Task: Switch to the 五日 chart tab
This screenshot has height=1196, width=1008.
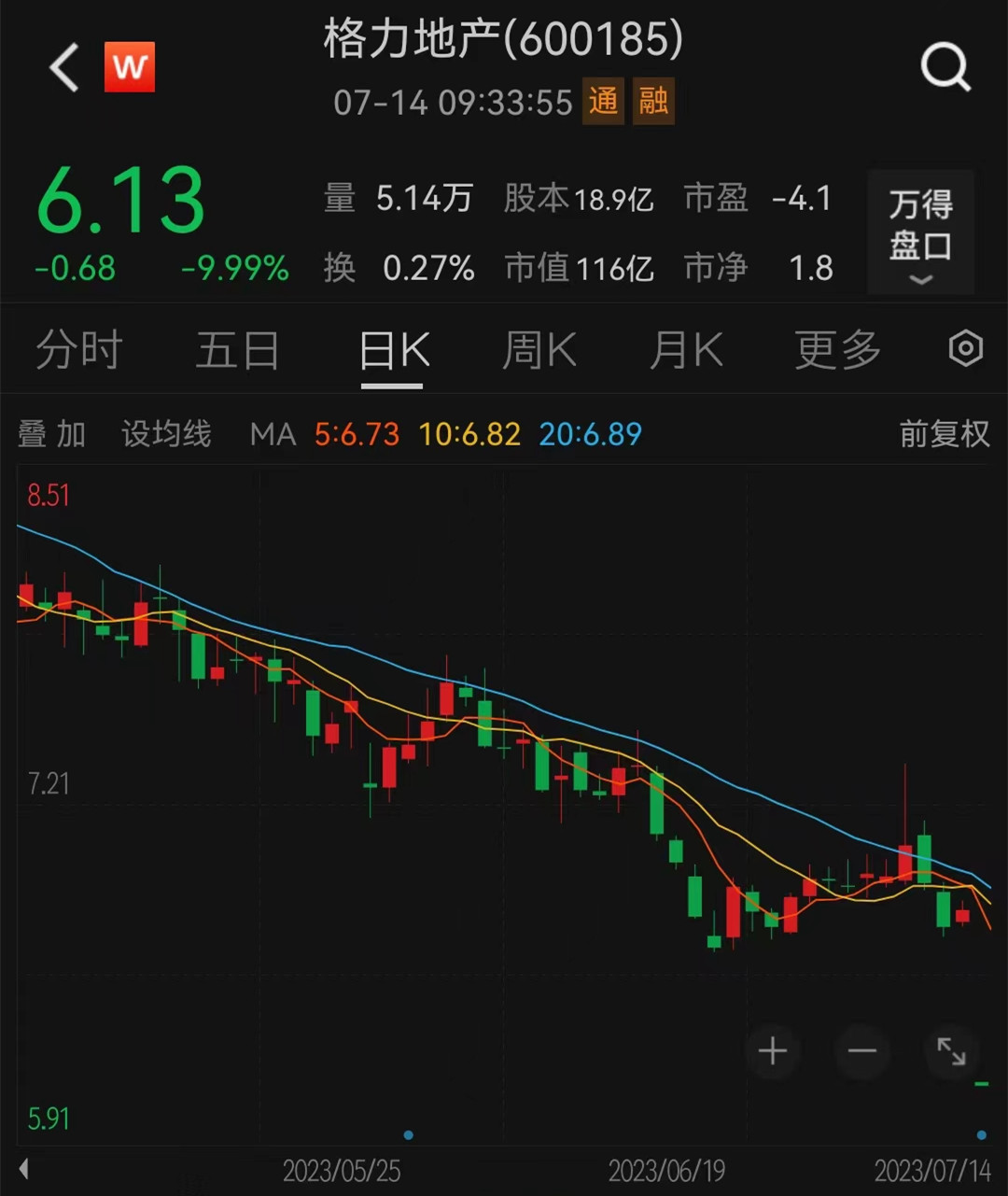Action: click(x=237, y=351)
